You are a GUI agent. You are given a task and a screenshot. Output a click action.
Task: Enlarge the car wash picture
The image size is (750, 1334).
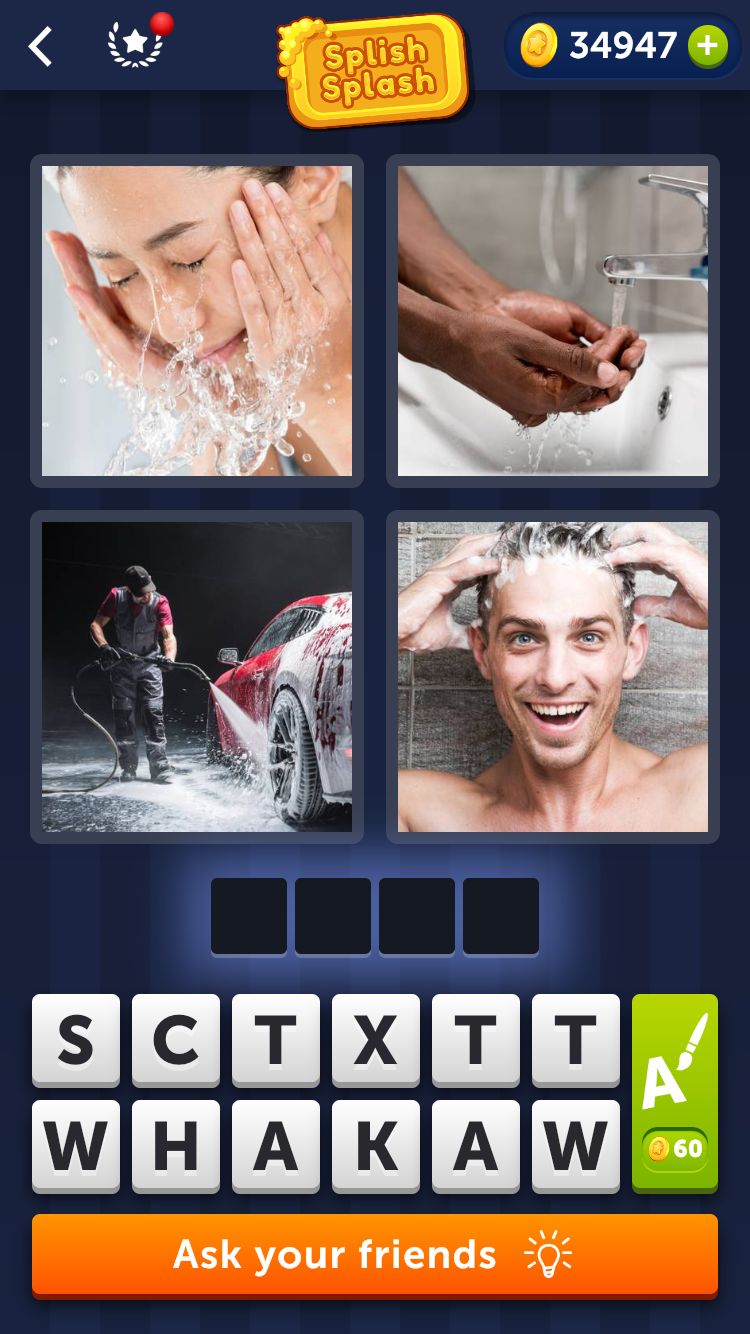coord(197,677)
